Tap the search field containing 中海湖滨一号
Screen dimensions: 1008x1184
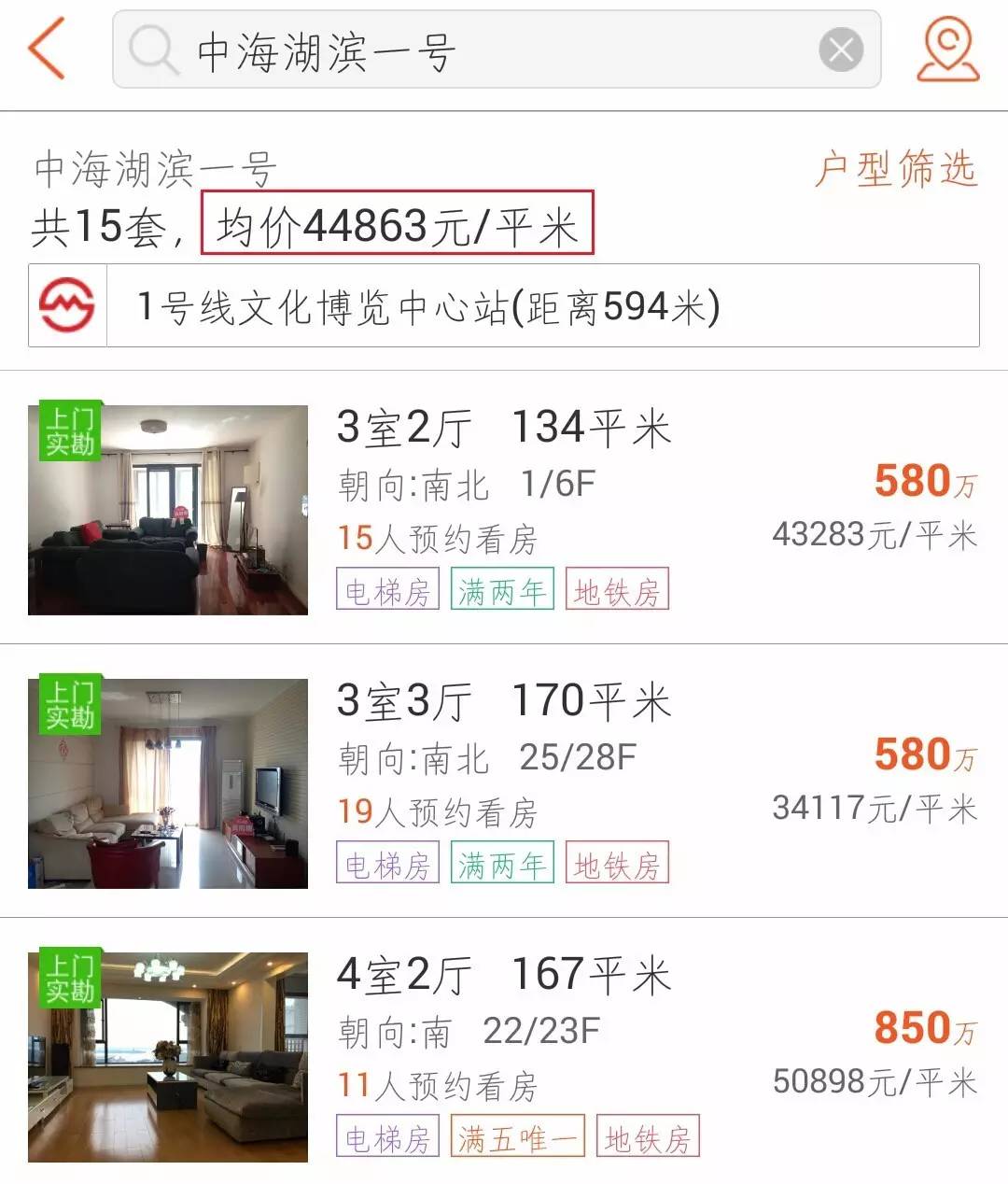467,50
